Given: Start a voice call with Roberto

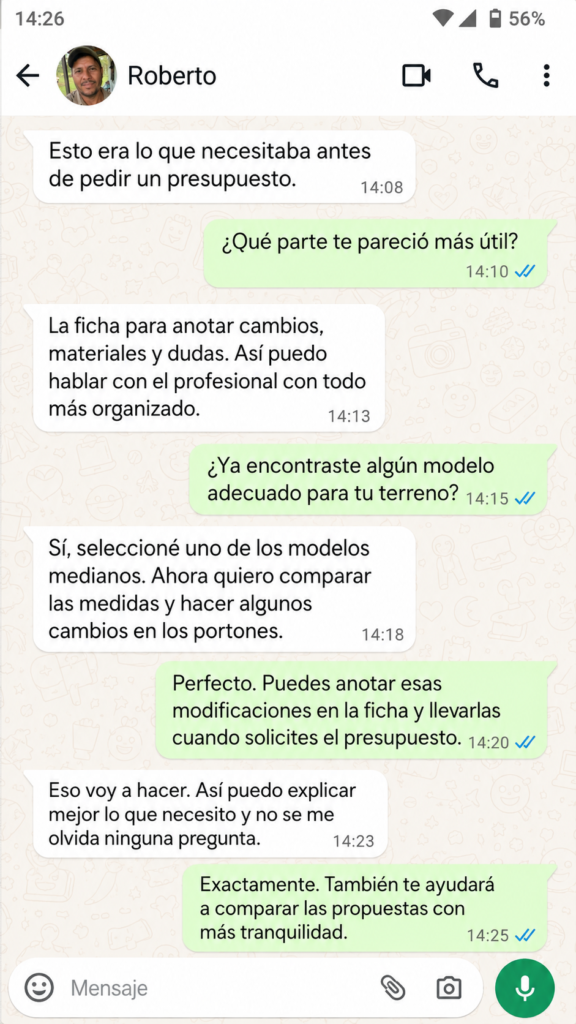Looking at the screenshot, I should point(485,76).
